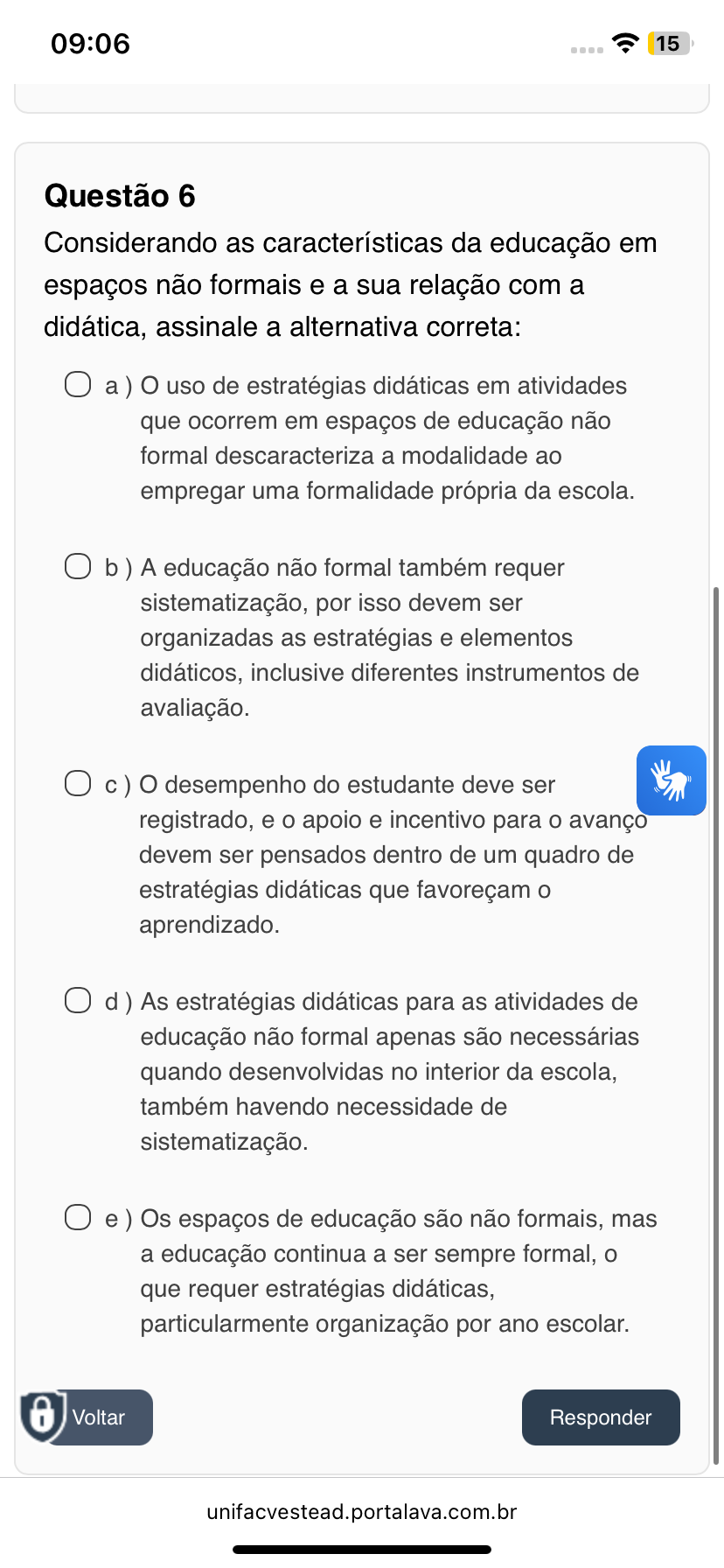Screen dimensions: 724x1568
Task: Open the sign language accessibility widget
Action: click(x=672, y=780)
